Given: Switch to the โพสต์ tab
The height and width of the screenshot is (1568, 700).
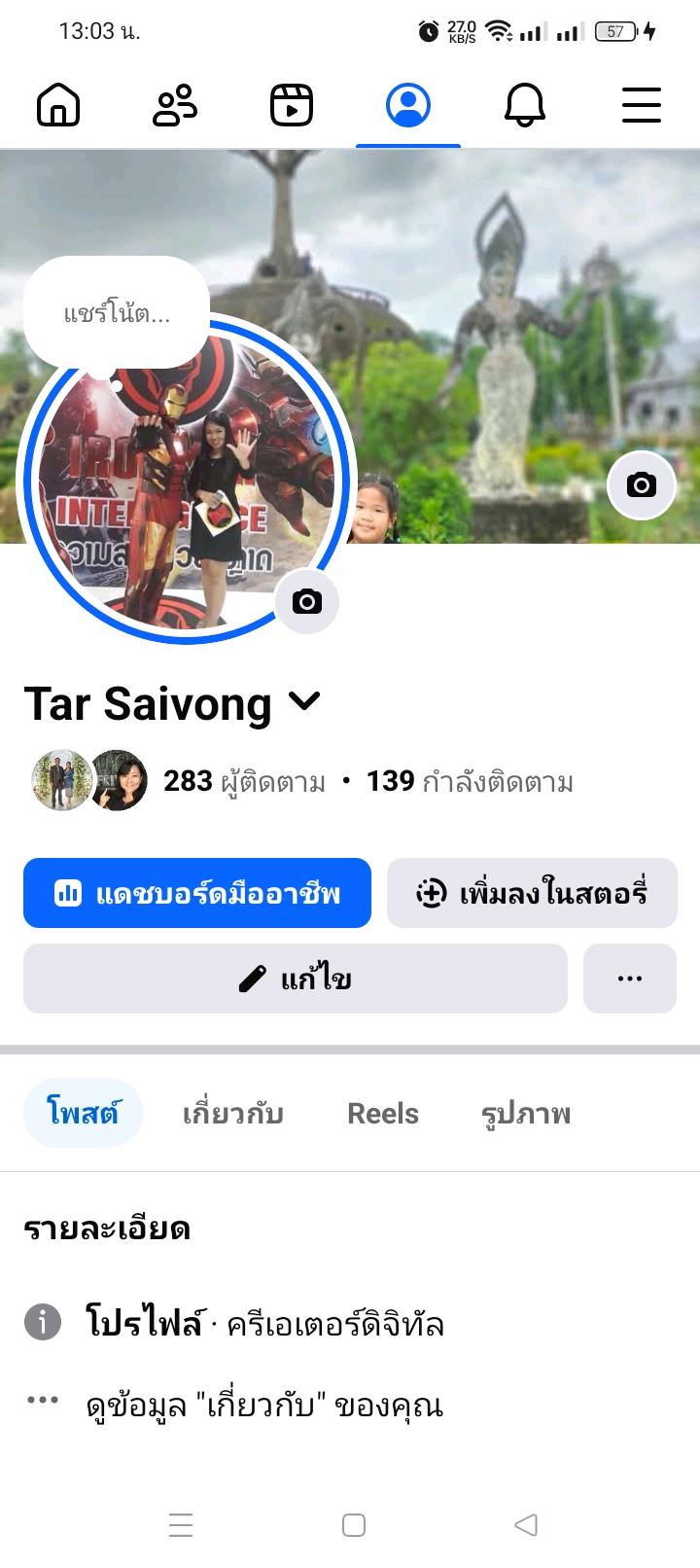Looking at the screenshot, I should coord(83,1113).
